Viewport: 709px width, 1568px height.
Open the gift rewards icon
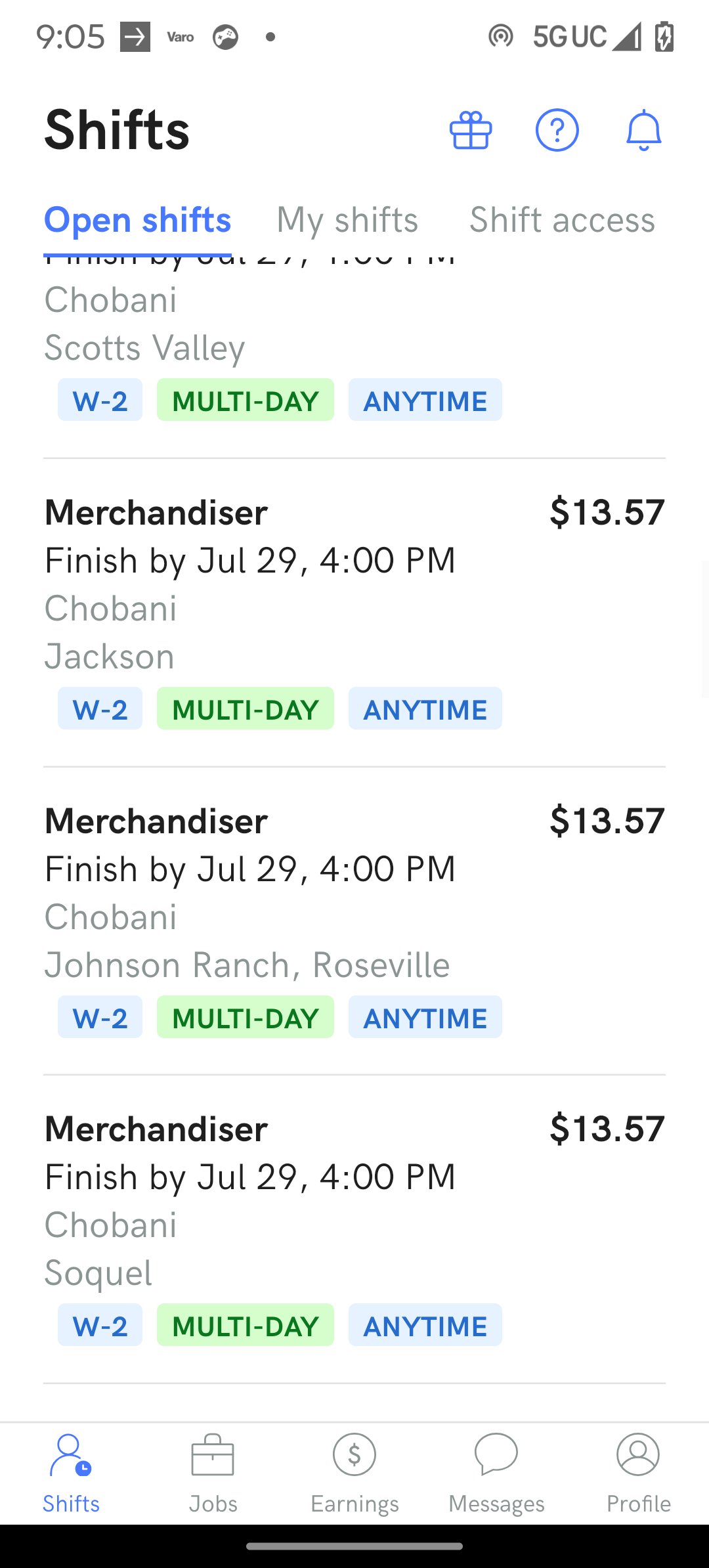(471, 130)
